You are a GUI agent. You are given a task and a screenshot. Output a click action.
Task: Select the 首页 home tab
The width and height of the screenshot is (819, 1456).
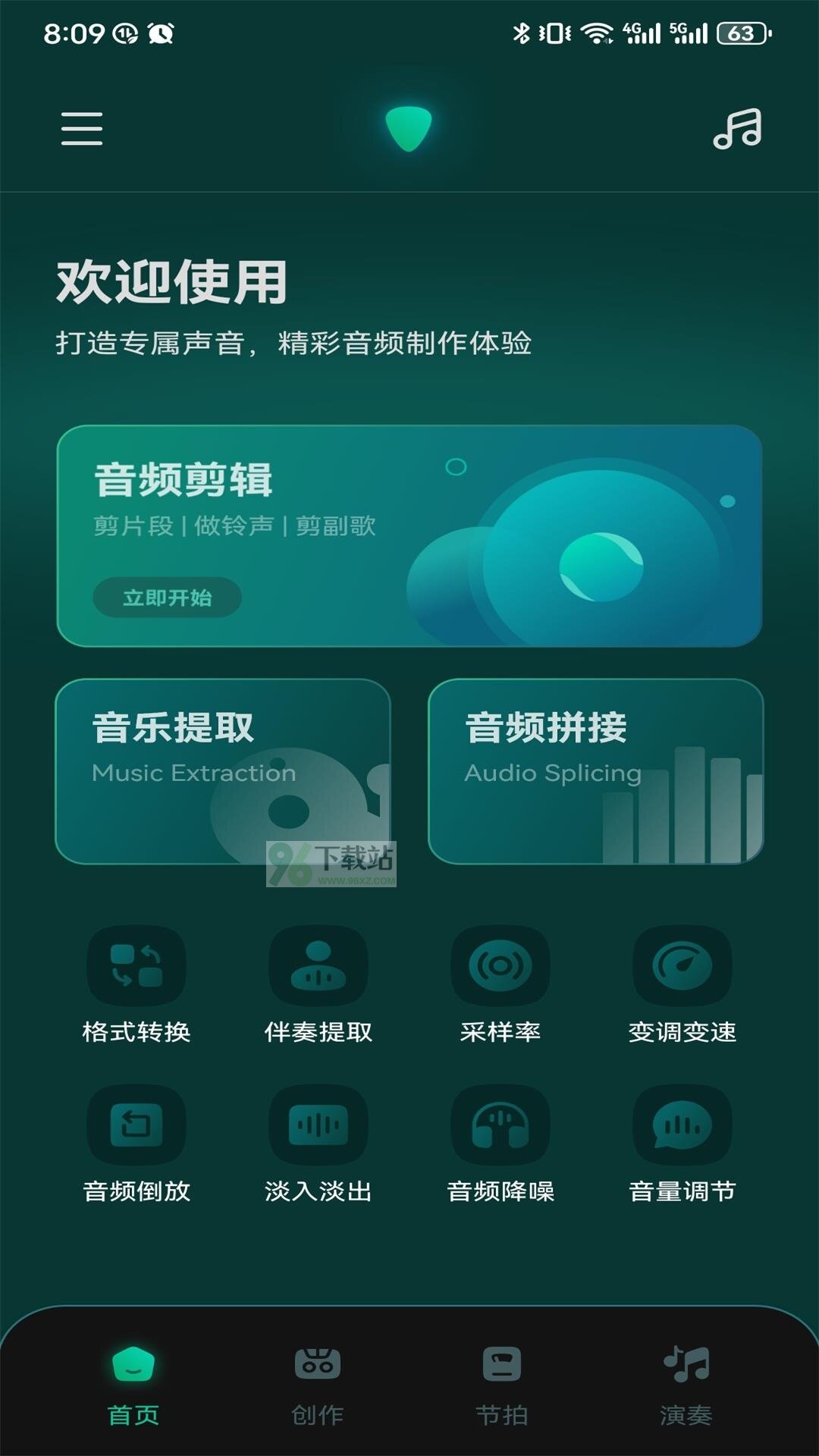point(133,1386)
